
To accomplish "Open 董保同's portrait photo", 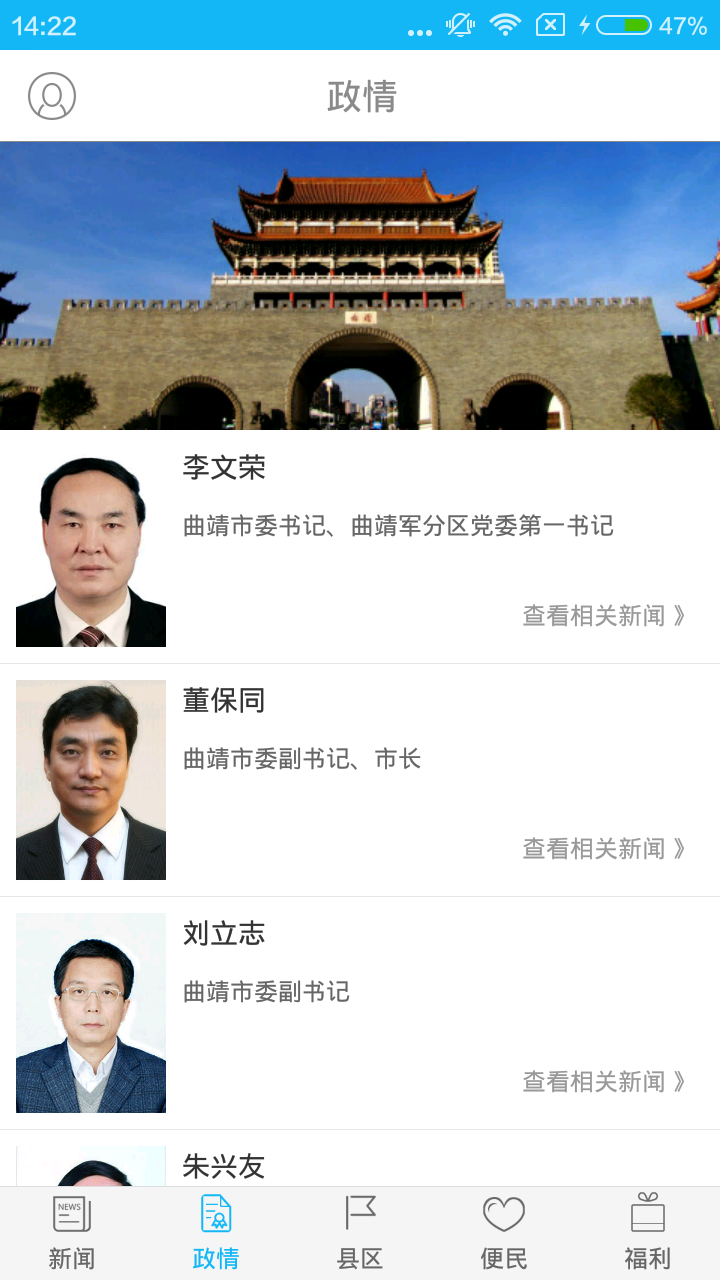I will 91,780.
